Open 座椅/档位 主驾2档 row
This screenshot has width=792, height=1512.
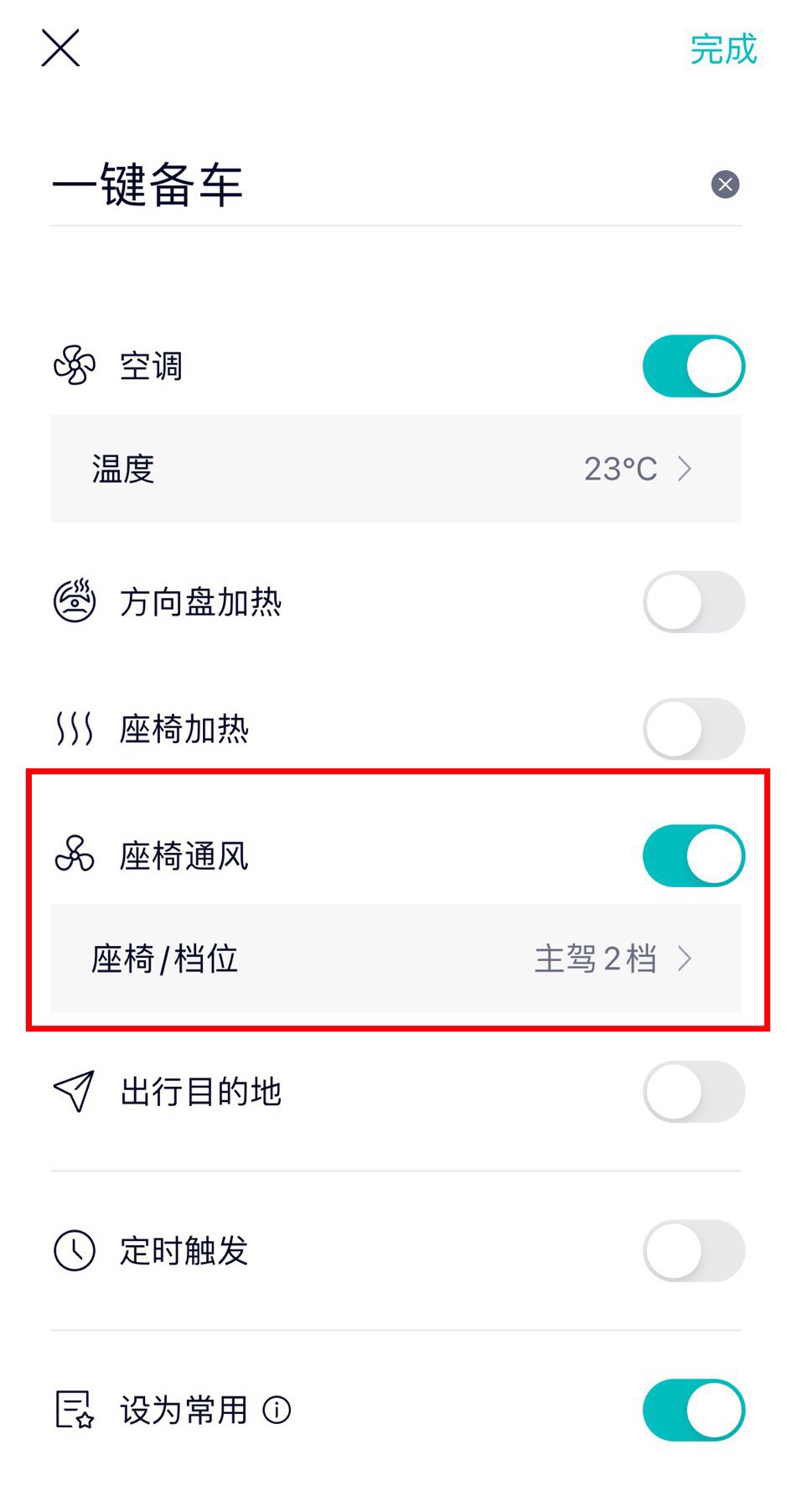pyautogui.click(x=396, y=959)
